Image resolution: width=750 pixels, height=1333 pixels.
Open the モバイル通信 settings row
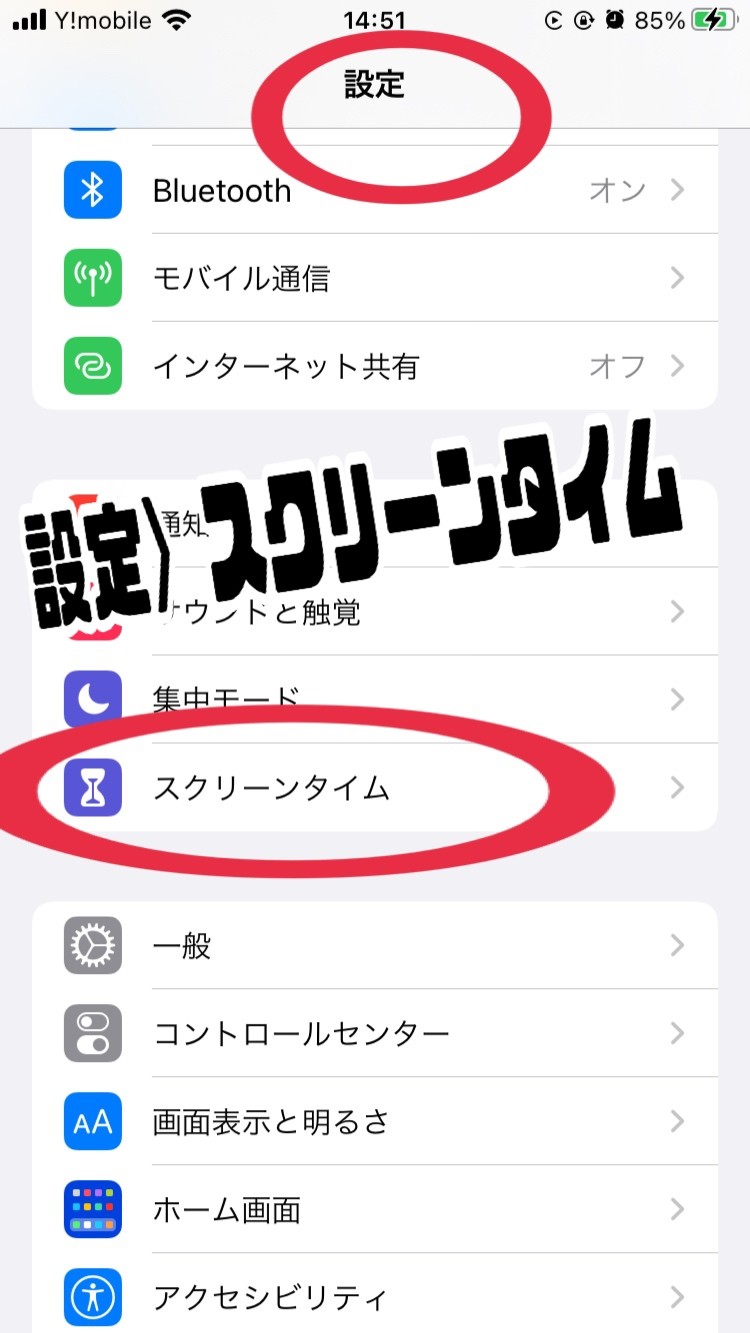375,278
